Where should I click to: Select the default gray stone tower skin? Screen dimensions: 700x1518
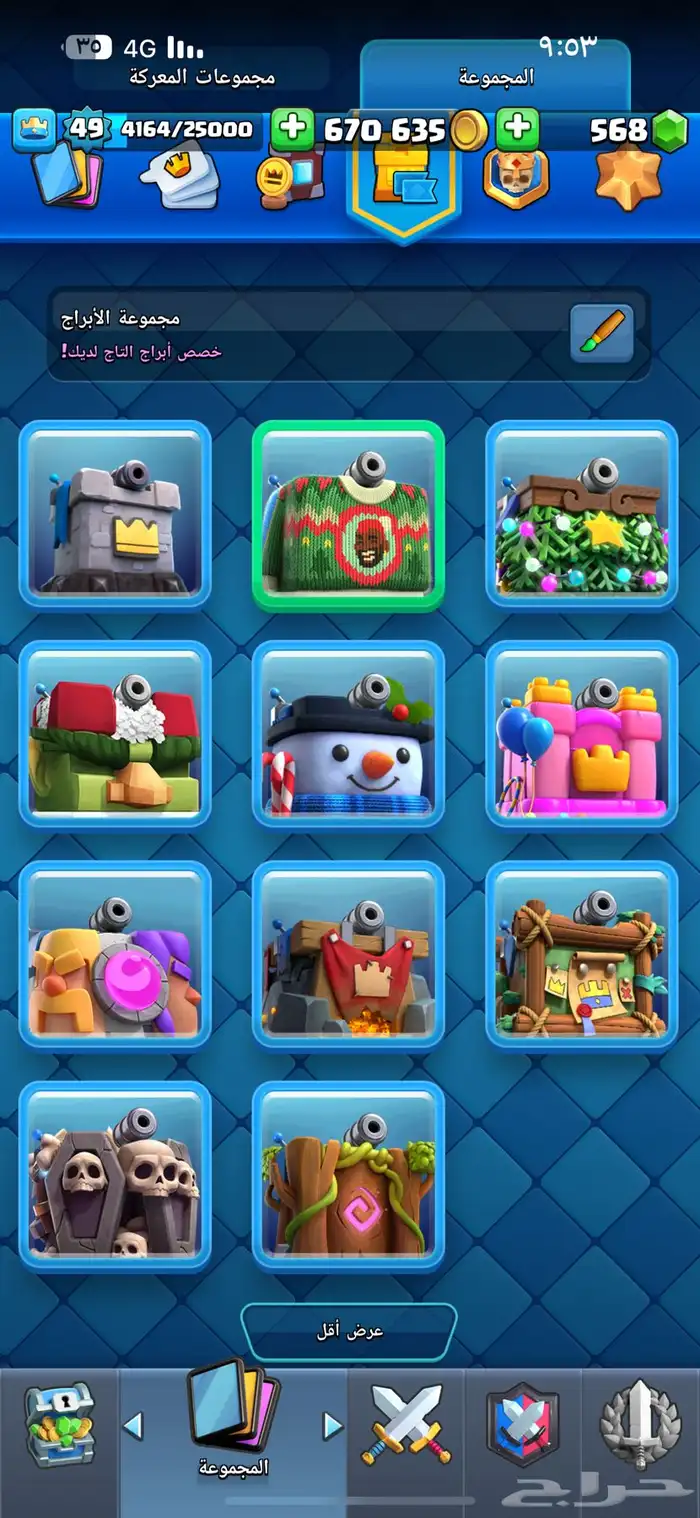pyautogui.click(x=115, y=514)
